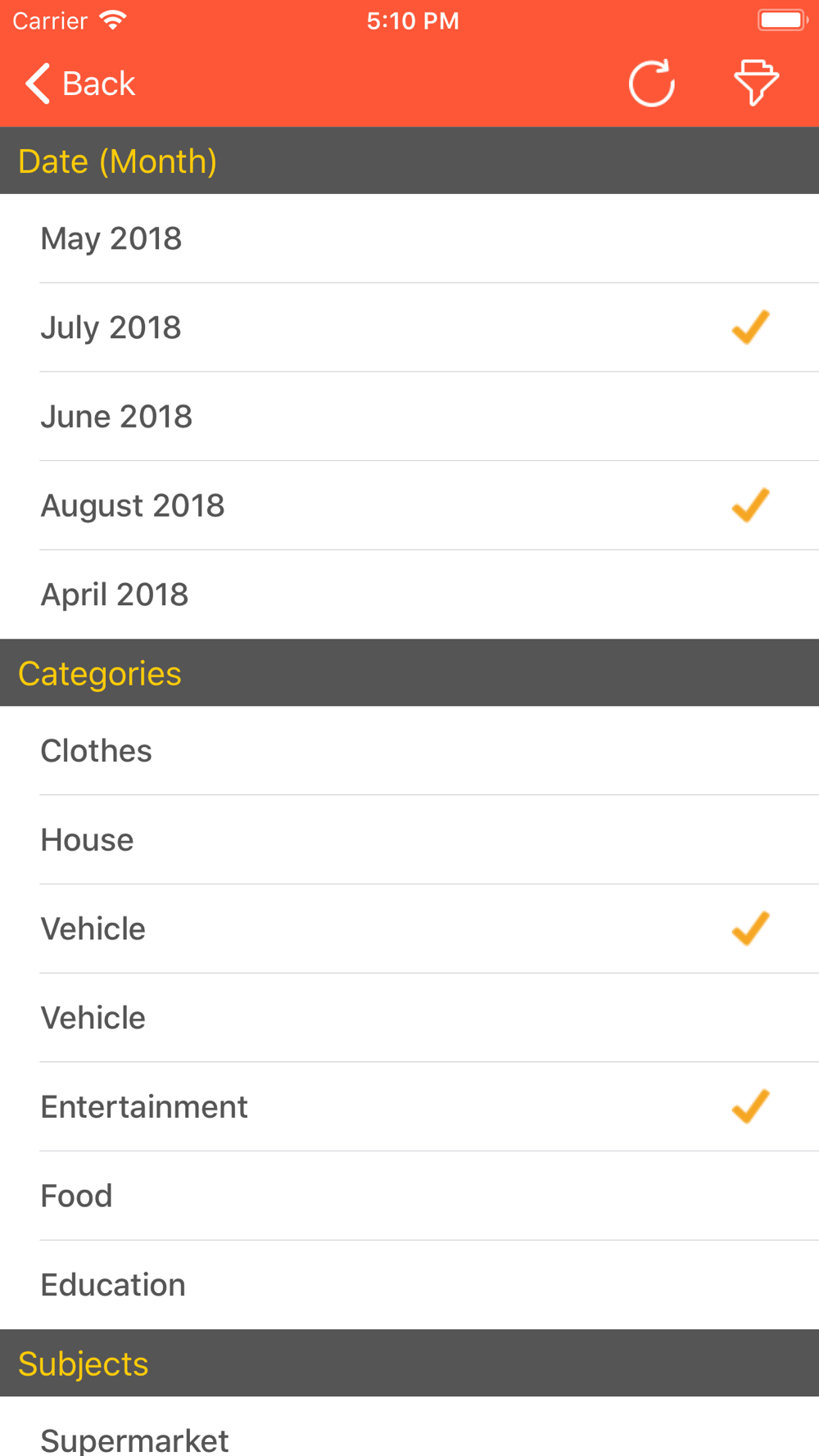Check the House category
The image size is (819, 1456).
(409, 840)
